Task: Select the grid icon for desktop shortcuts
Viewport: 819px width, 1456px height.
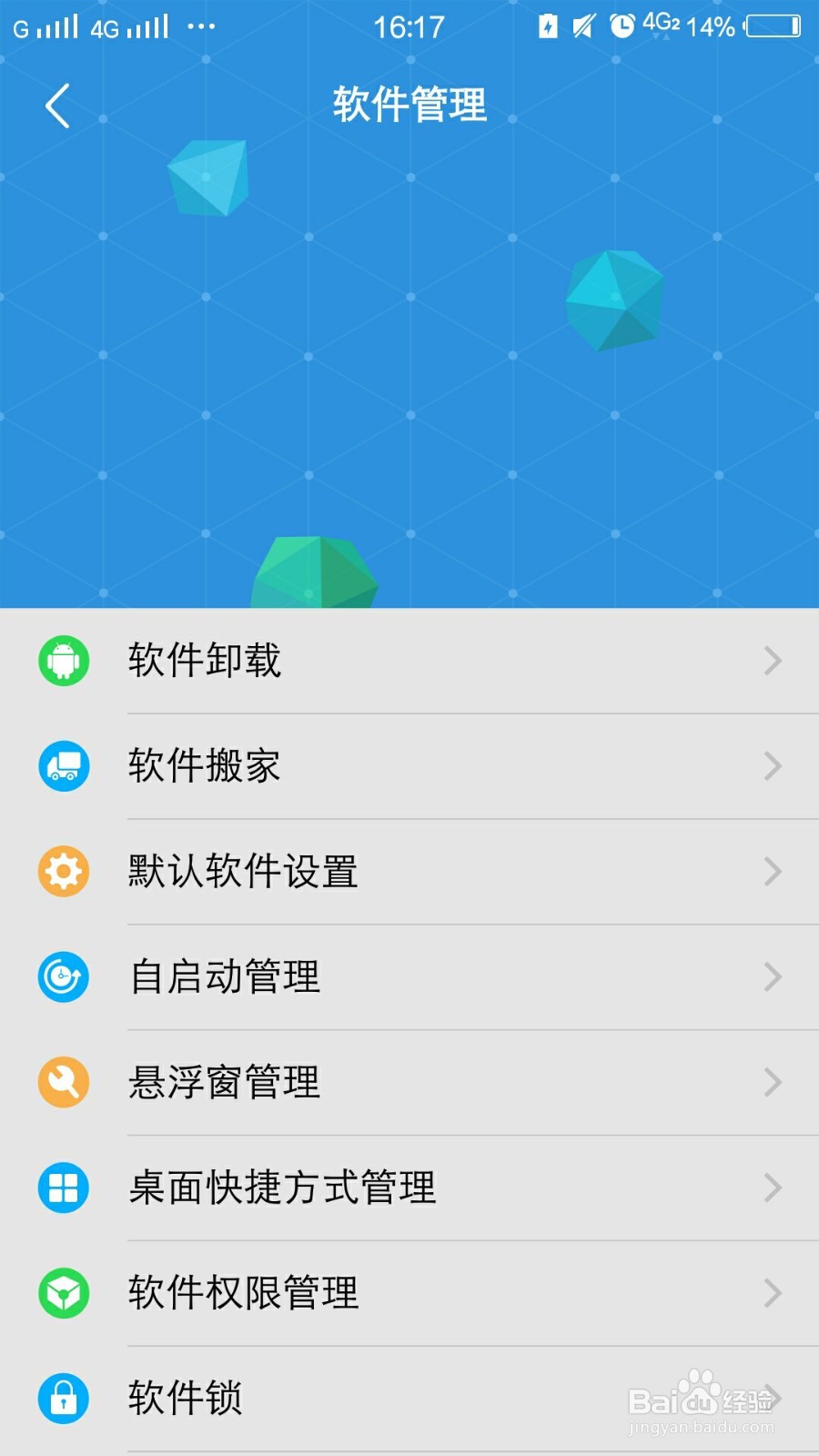Action: (63, 1188)
